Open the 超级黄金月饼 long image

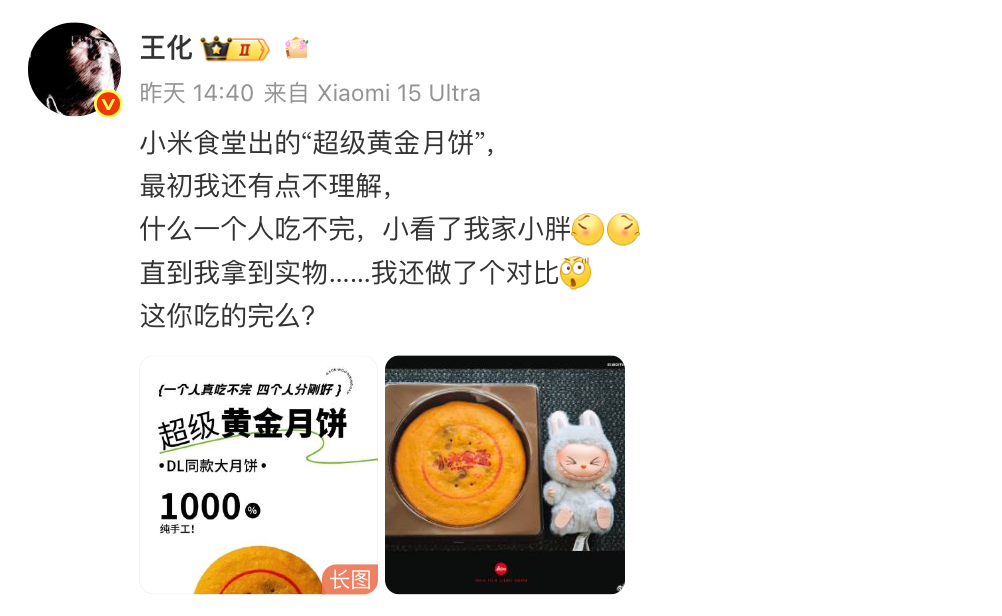(258, 474)
